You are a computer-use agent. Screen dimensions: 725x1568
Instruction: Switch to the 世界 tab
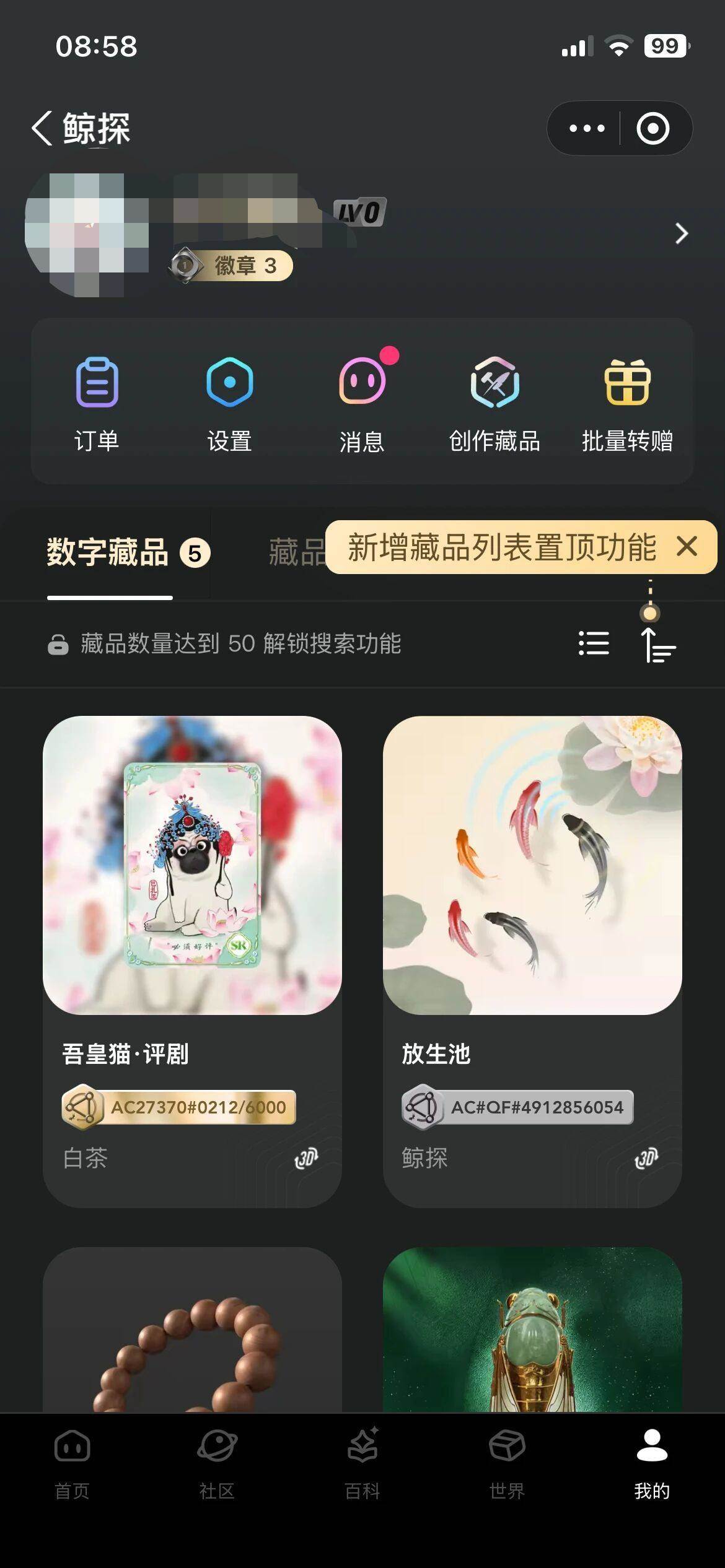coord(507,1464)
